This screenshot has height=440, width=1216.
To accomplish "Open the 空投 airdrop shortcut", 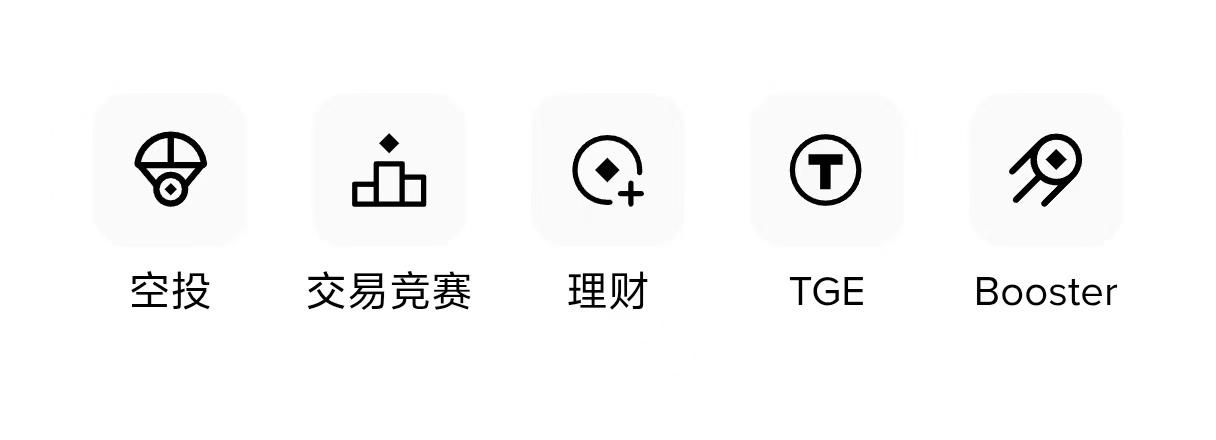I will click(x=170, y=170).
